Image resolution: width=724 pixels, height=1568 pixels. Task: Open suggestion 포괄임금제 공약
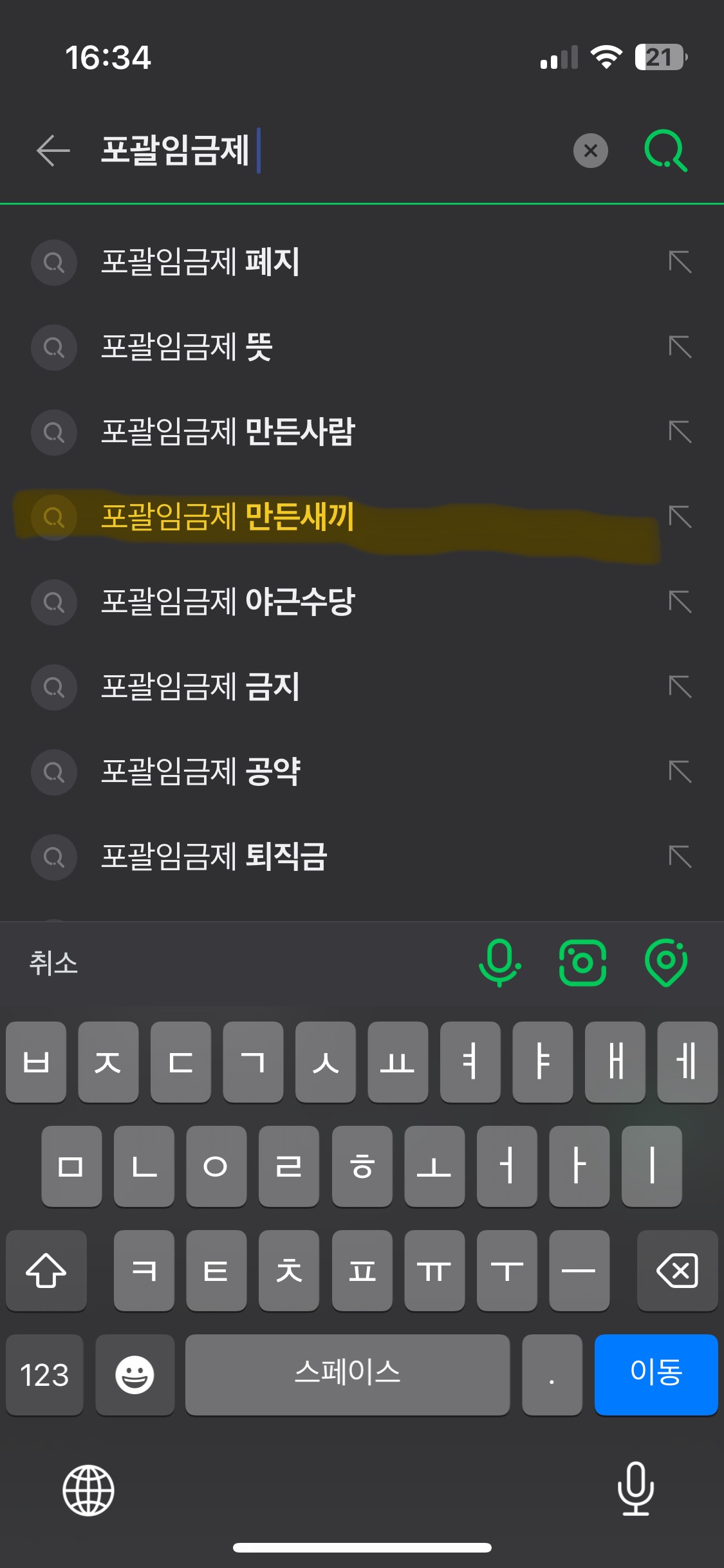[200, 772]
